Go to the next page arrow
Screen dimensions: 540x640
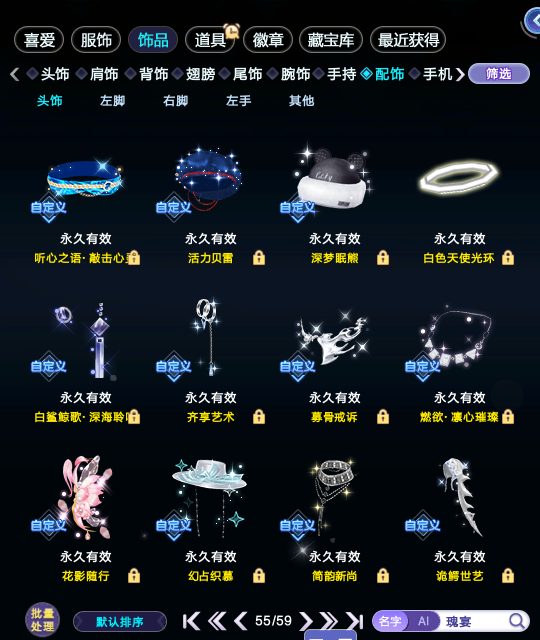pyautogui.click(x=305, y=621)
